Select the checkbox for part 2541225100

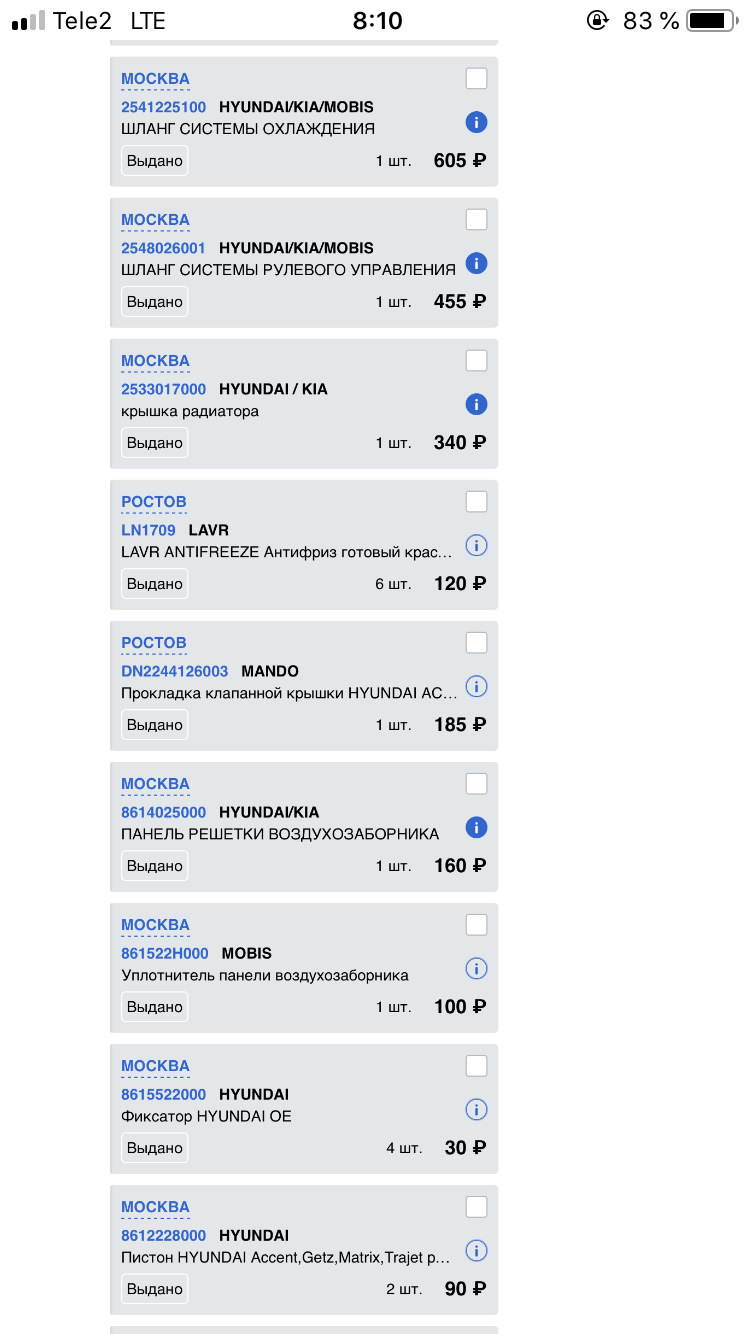tap(477, 78)
